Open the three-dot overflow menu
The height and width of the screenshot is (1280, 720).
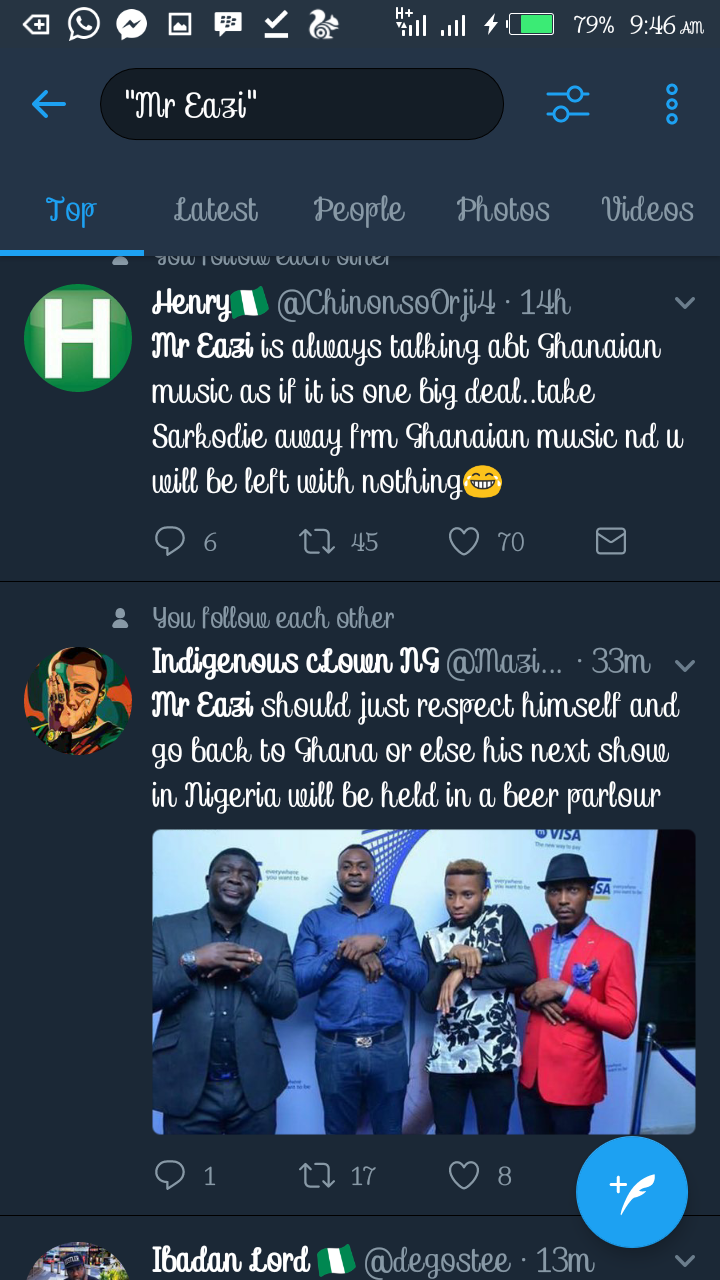671,104
